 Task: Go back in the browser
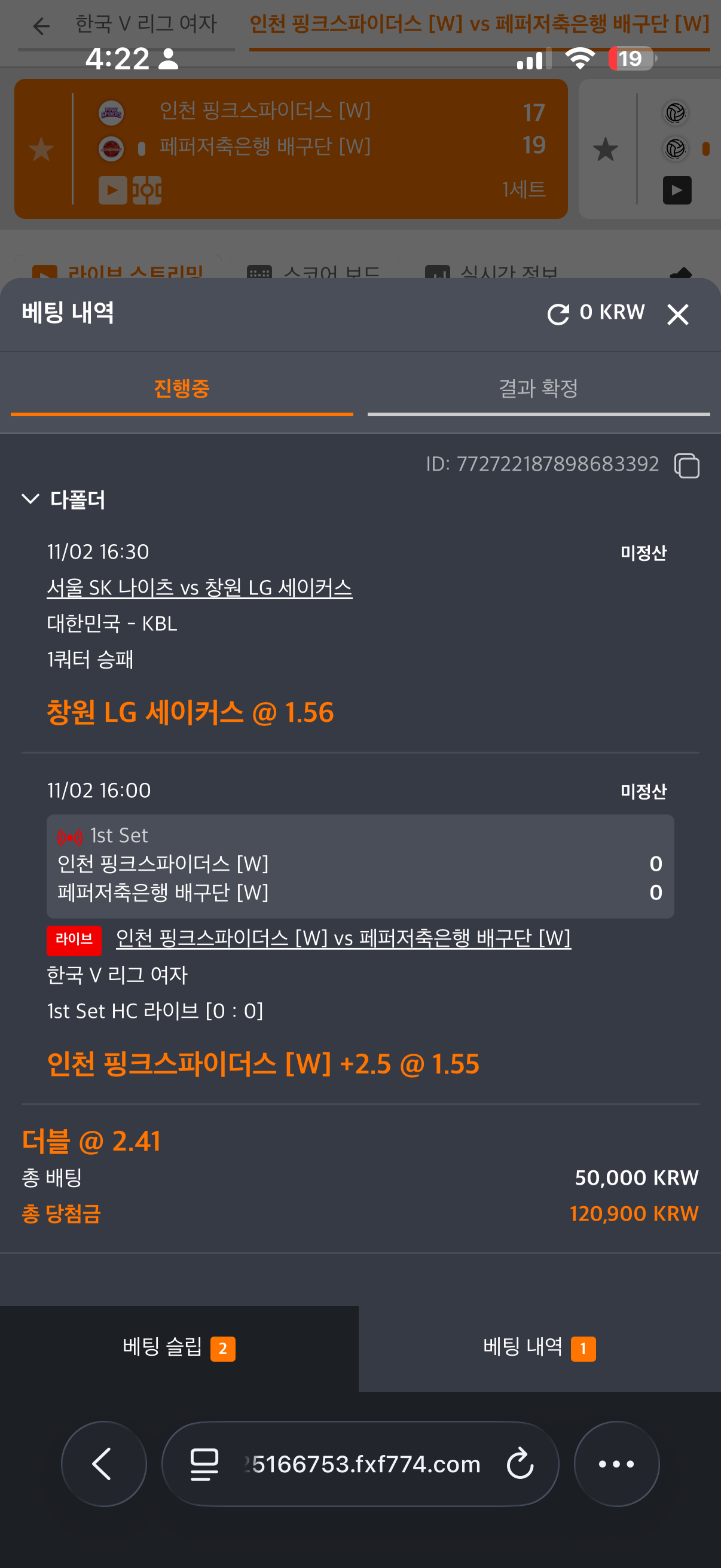coord(103,1463)
